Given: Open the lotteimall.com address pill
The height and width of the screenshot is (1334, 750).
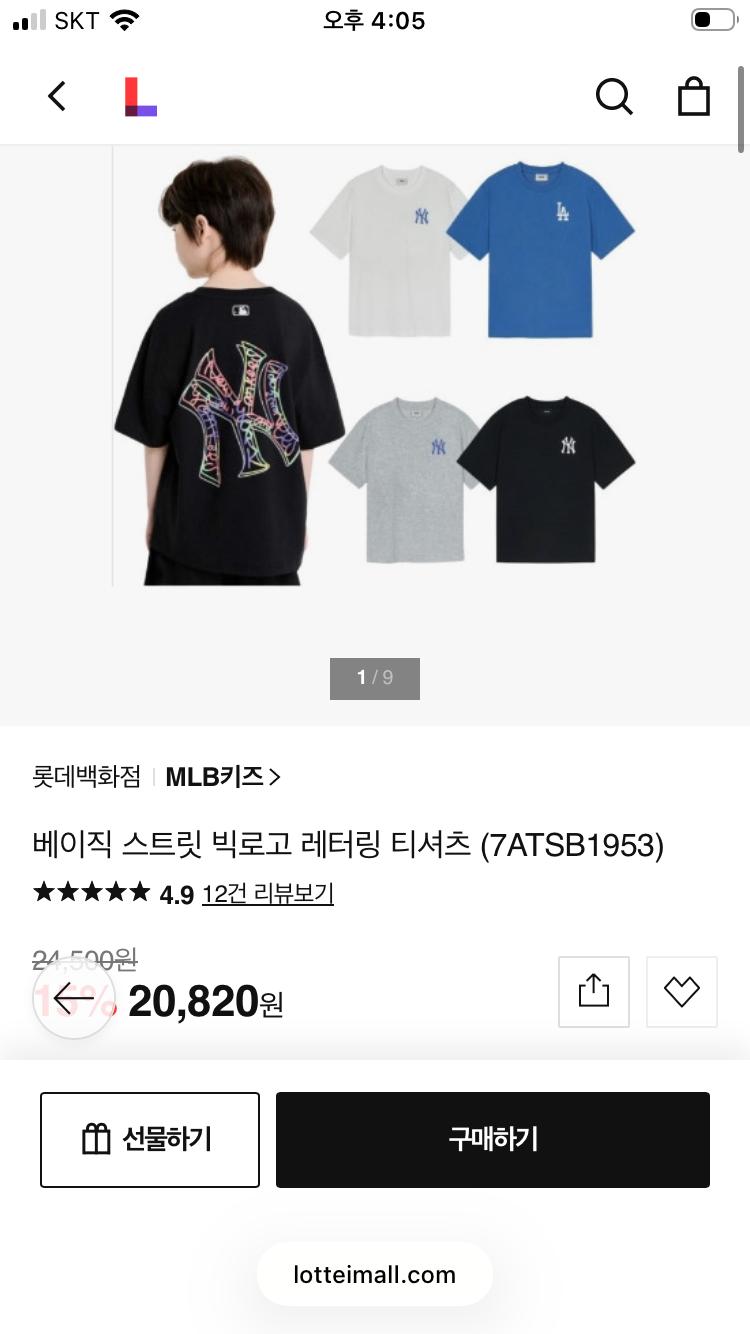Looking at the screenshot, I should click(375, 1274).
